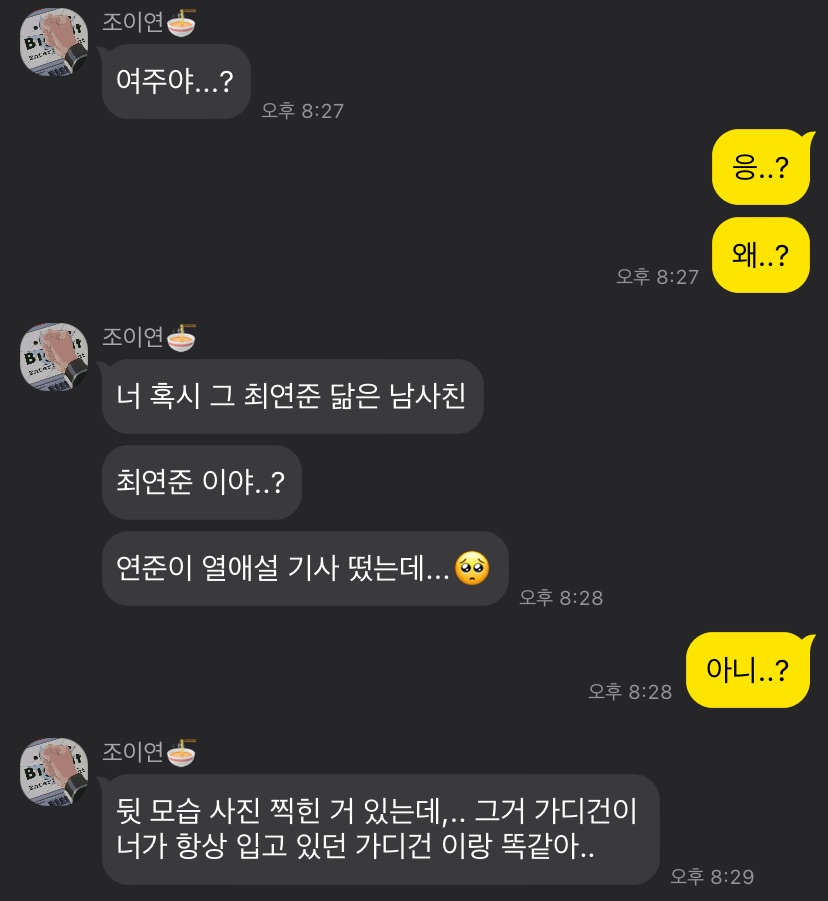828x901 pixels.
Task: Open 조이연's profile photo beside the 여주야…? message
Action: tap(55, 42)
